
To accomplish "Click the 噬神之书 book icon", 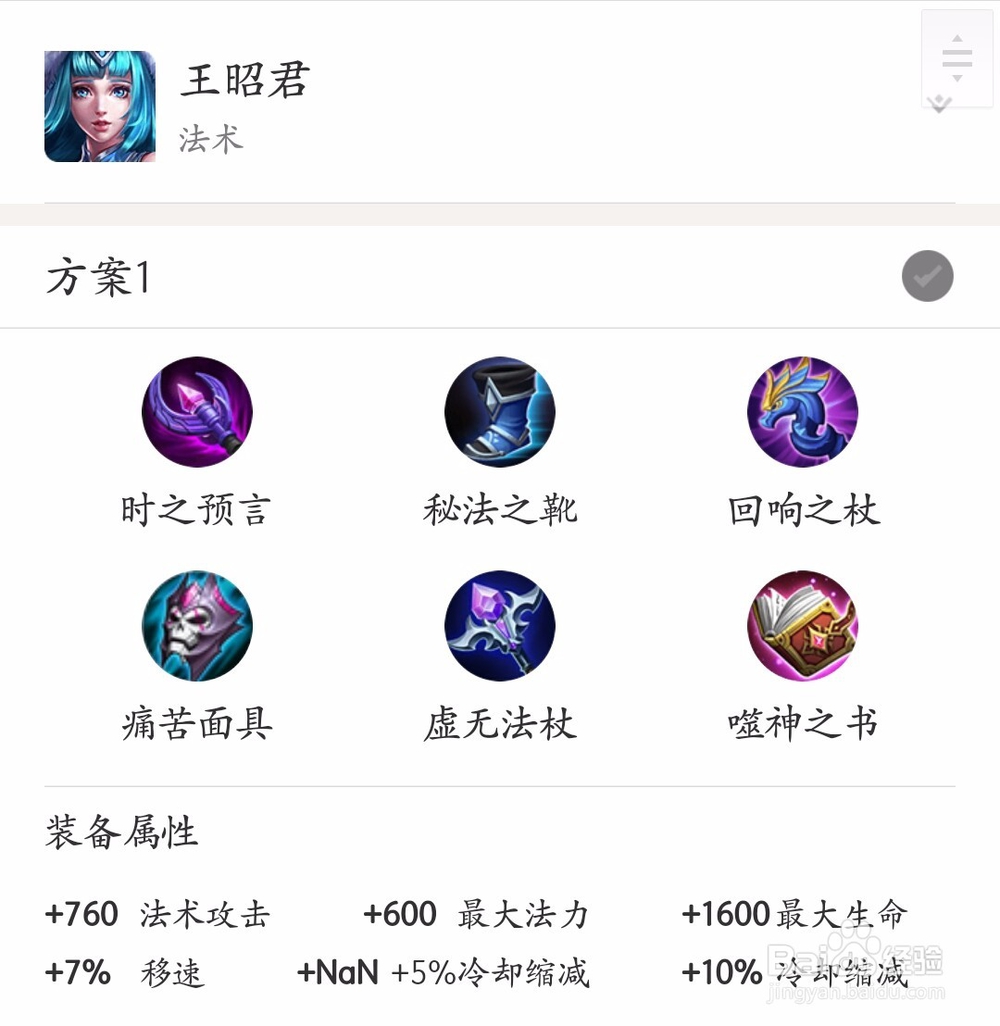I will (803, 627).
